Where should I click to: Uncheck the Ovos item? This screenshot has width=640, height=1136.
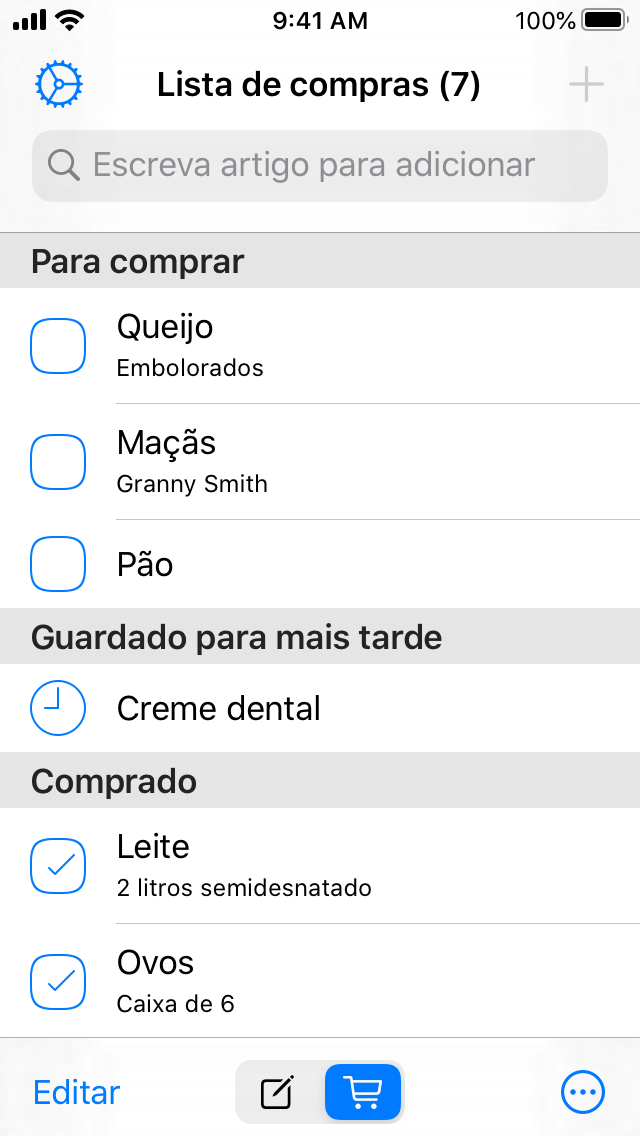coord(58,982)
